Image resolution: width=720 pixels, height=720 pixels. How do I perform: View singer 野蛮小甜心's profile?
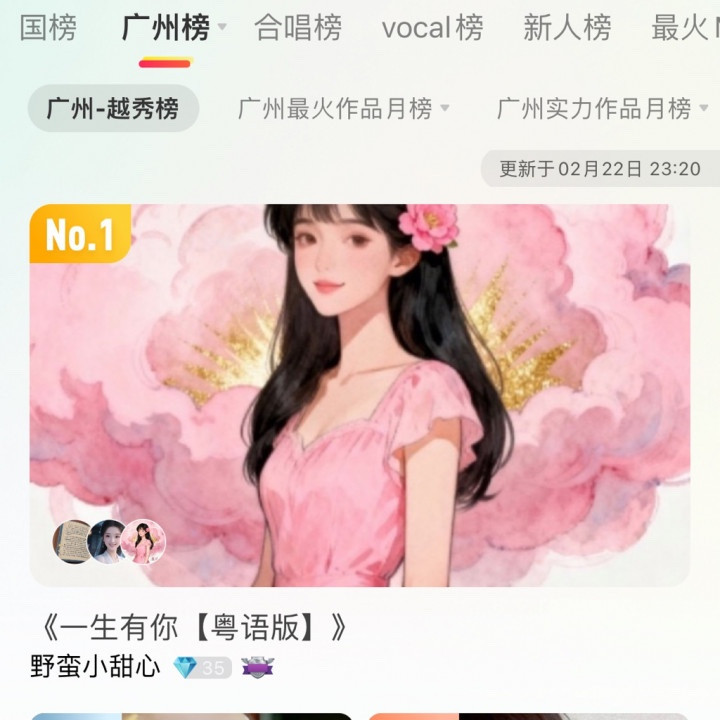[95, 667]
